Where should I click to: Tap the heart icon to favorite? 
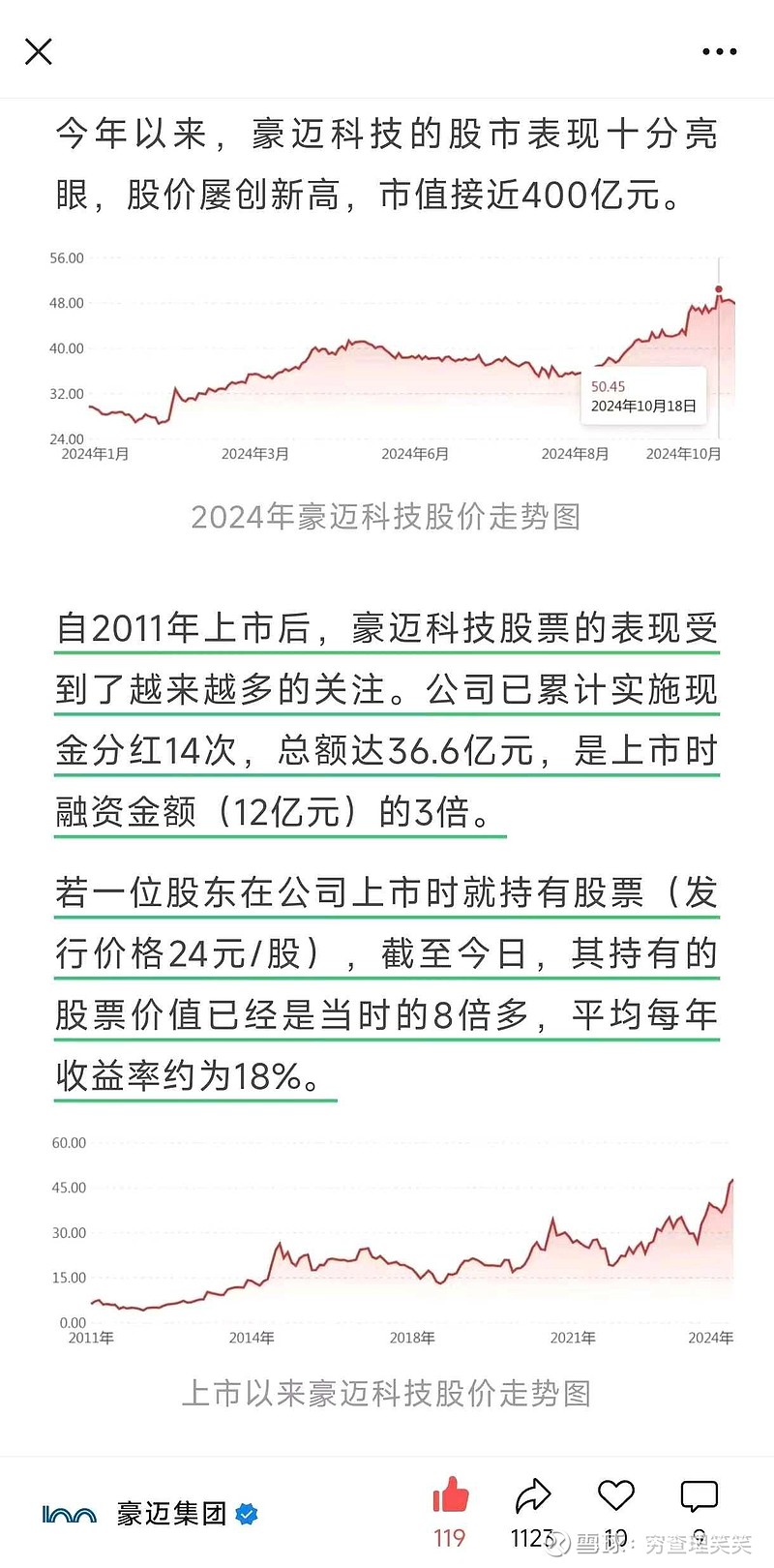pyautogui.click(x=615, y=1495)
